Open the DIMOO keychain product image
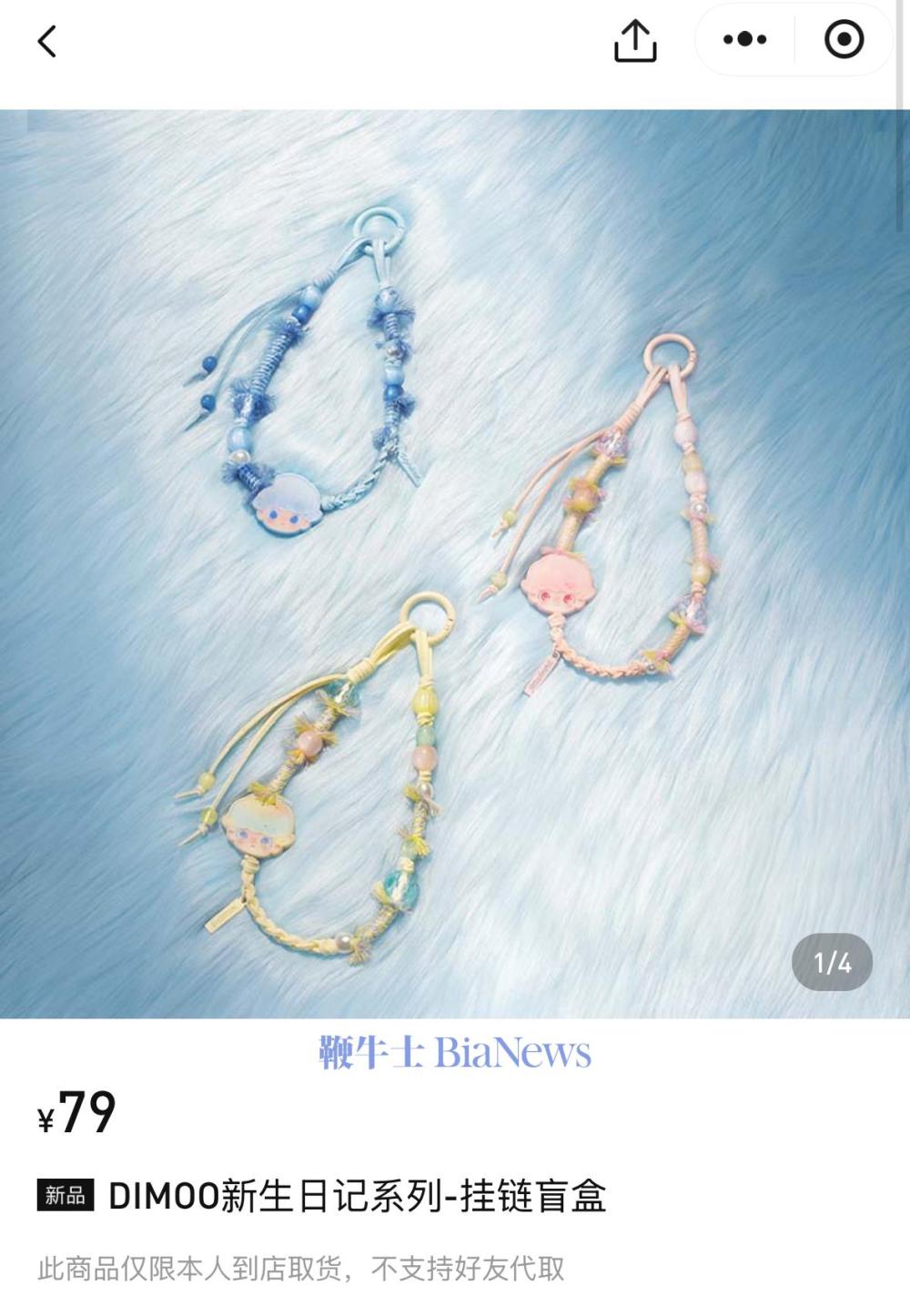Image resolution: width=910 pixels, height=1316 pixels. [455, 562]
